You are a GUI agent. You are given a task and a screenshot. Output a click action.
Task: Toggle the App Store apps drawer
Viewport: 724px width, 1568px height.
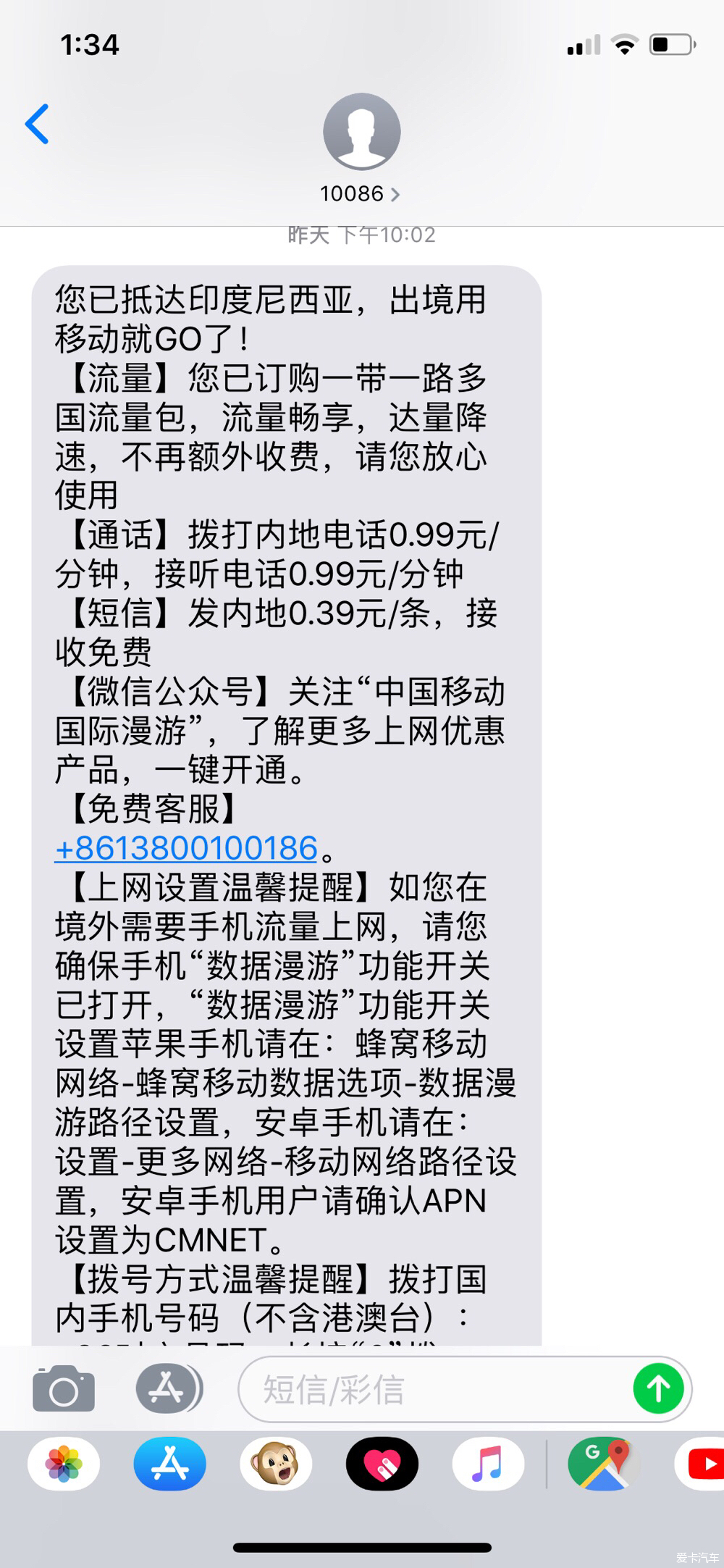[x=169, y=1388]
